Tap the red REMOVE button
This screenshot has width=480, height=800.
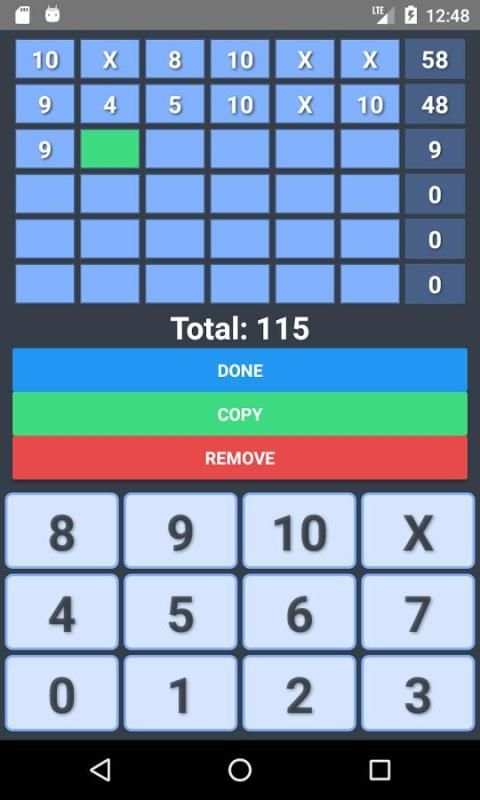tap(240, 458)
